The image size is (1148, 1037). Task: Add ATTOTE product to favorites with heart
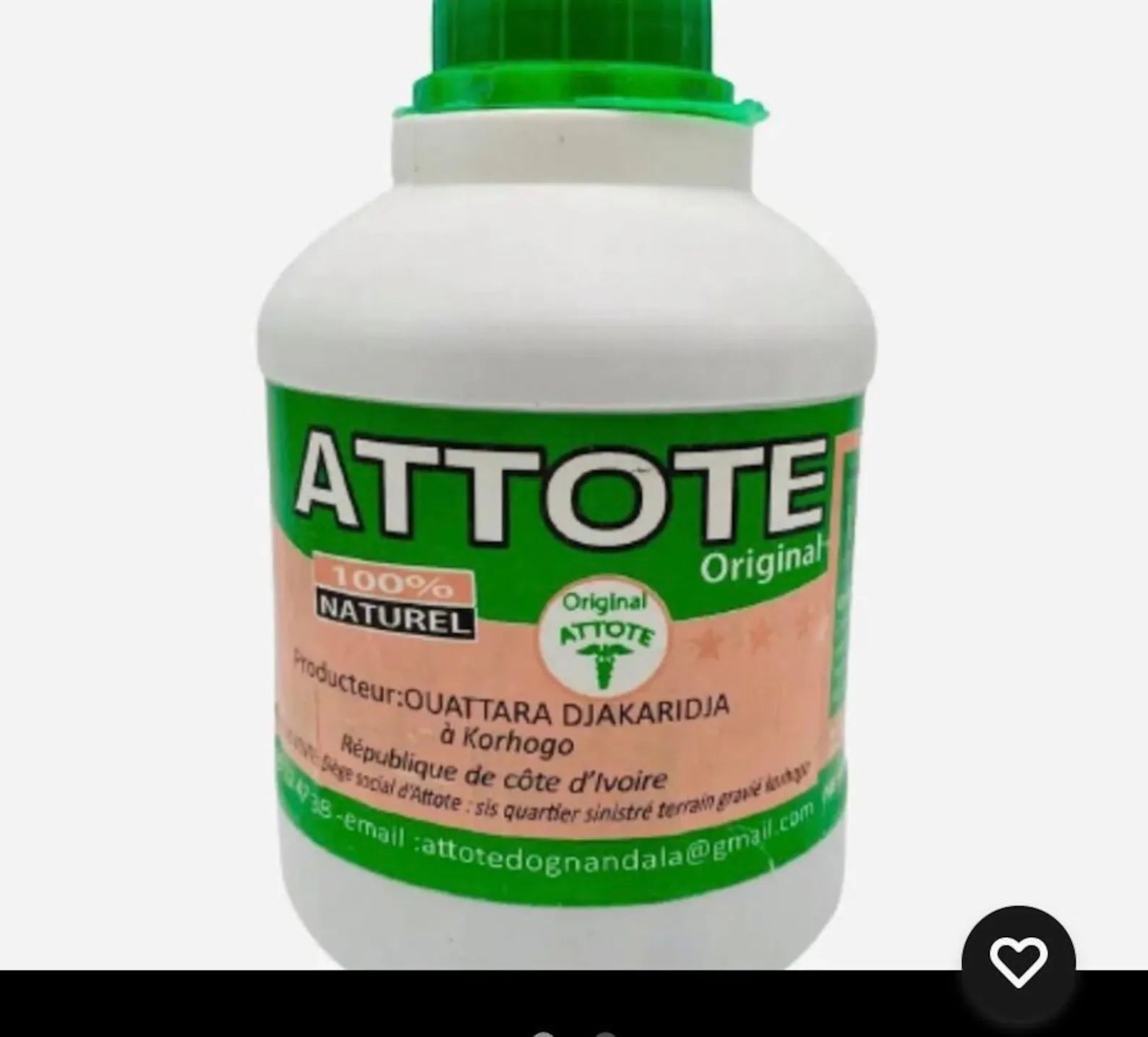(x=1018, y=962)
